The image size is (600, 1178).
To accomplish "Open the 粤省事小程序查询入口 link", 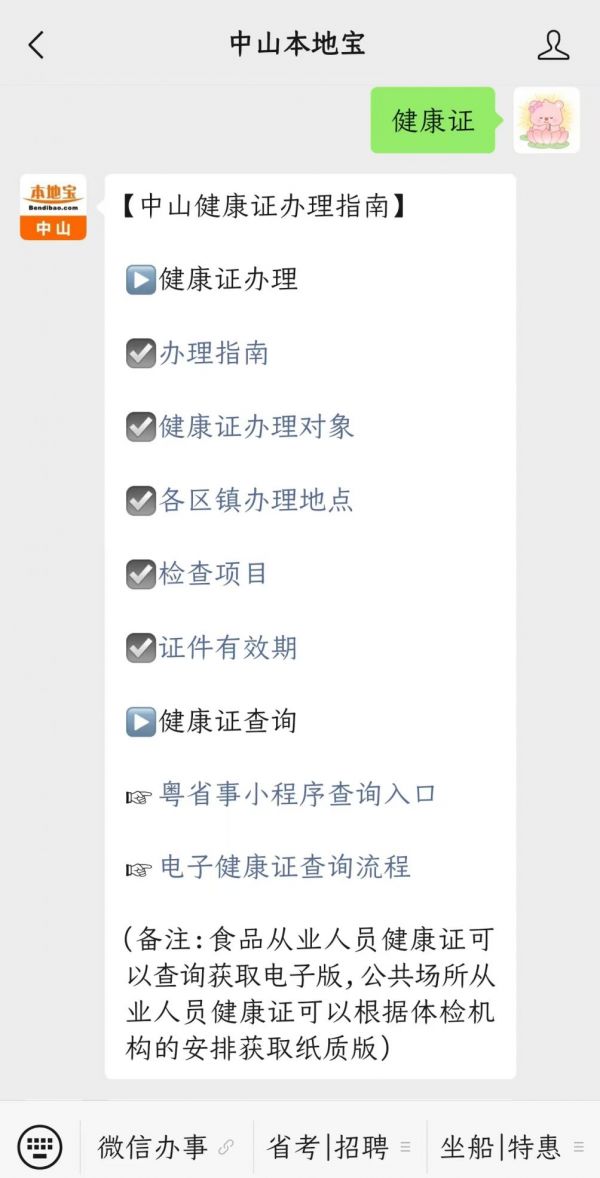I will [298, 795].
